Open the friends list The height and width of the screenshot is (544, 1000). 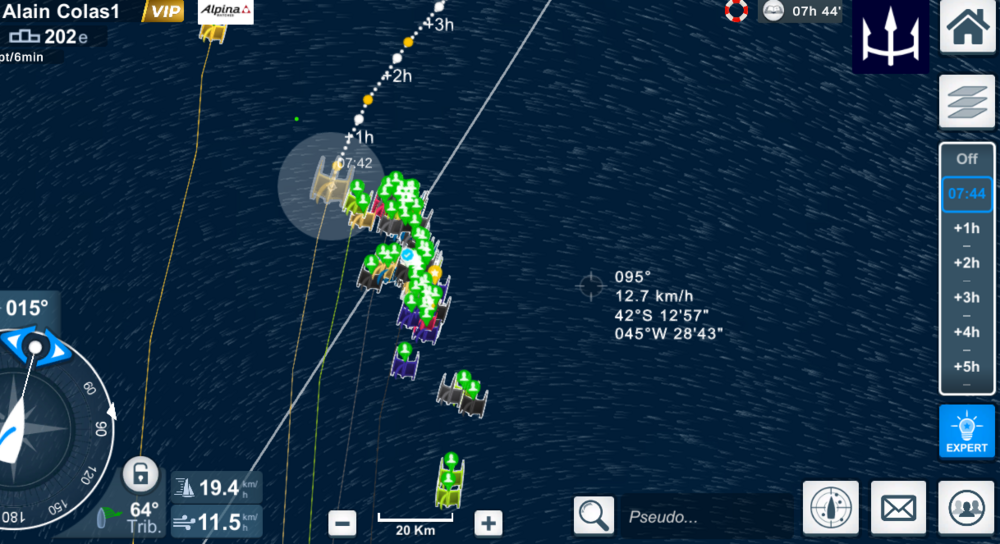[x=966, y=509]
